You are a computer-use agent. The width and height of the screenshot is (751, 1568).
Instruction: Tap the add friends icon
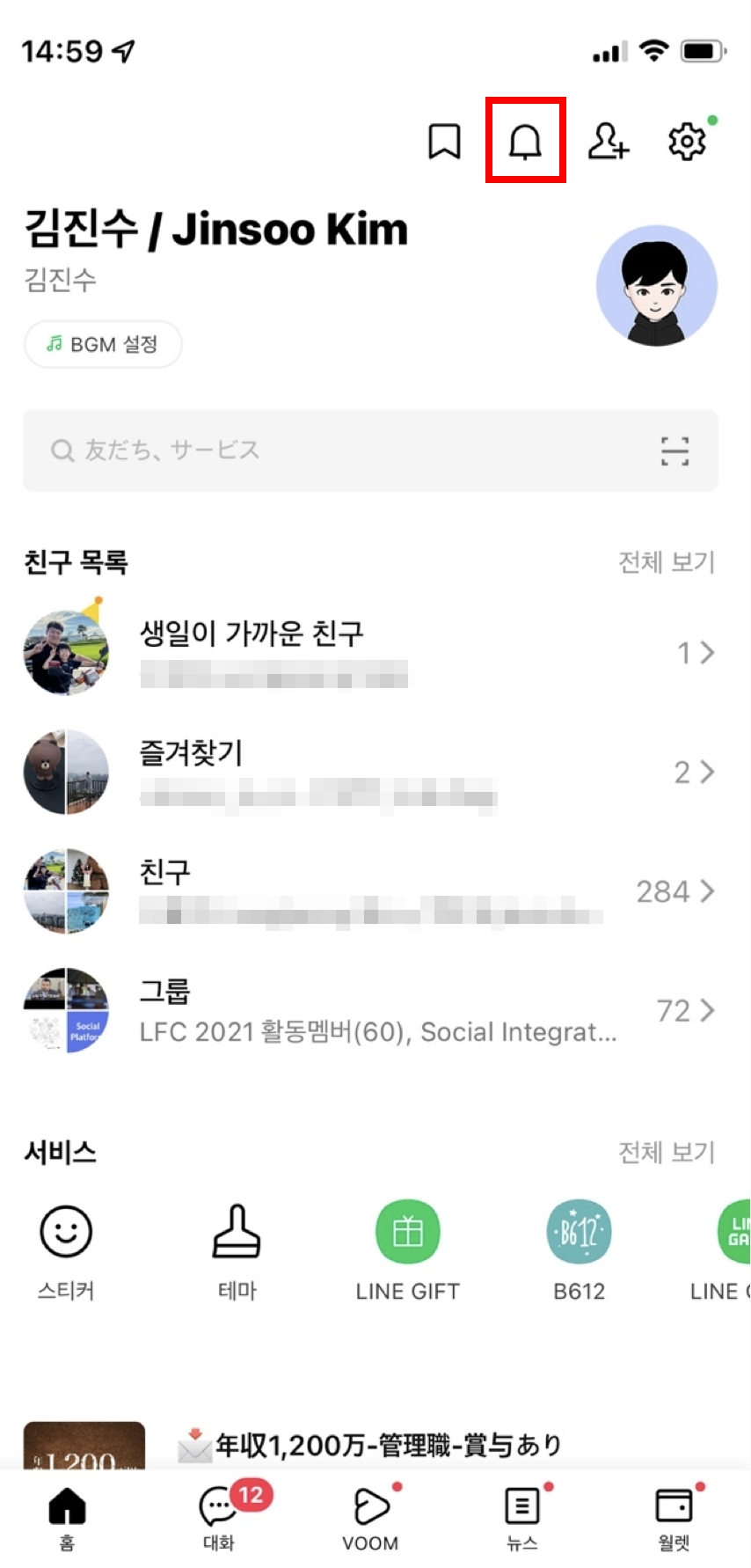[608, 141]
